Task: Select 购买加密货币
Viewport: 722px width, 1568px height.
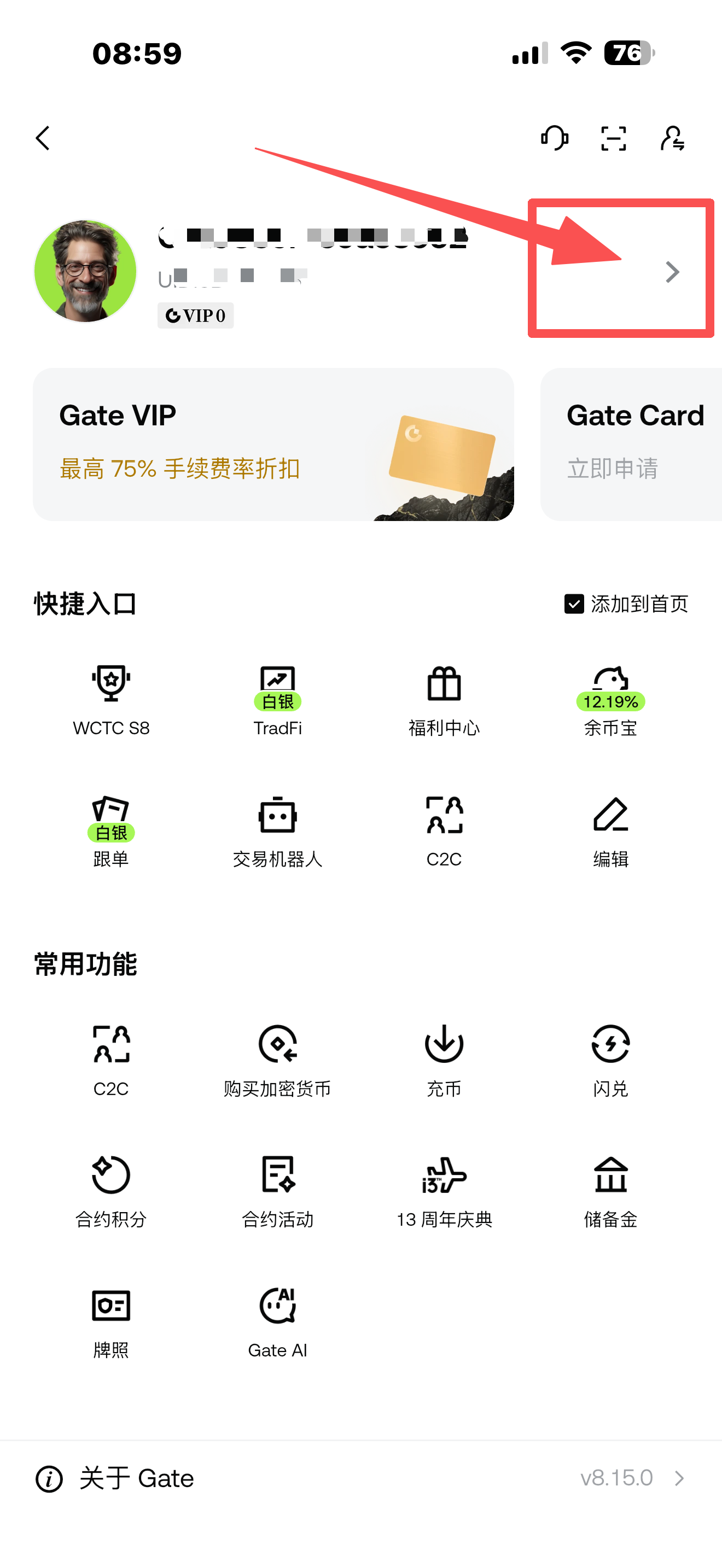Action: pos(278,1060)
